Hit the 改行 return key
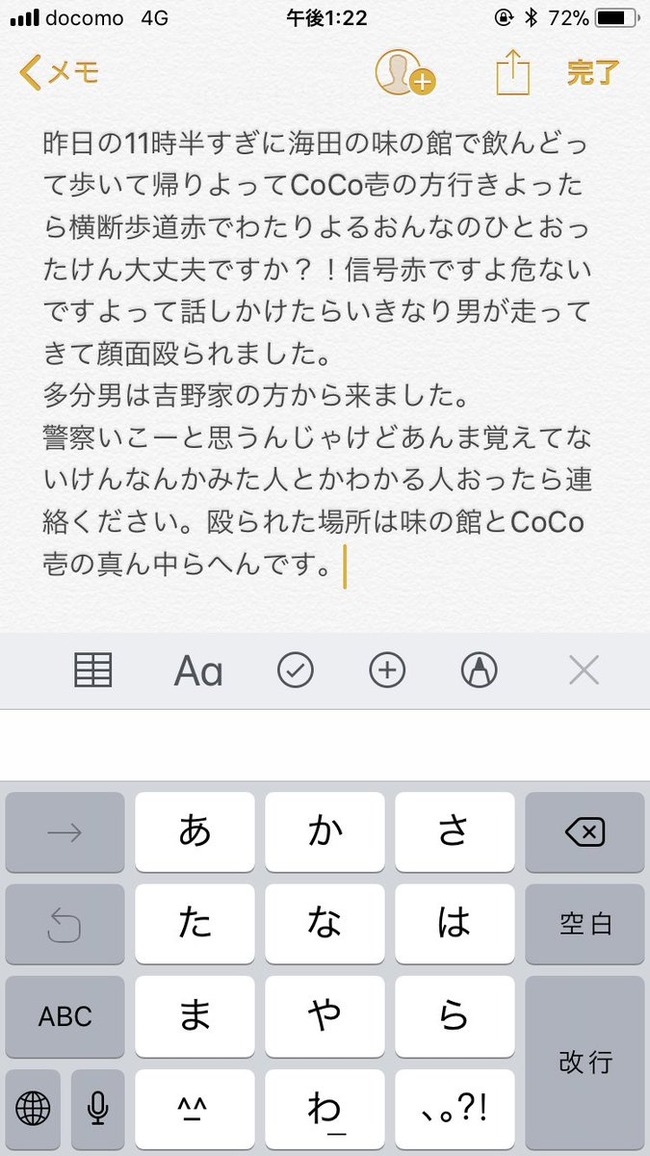 (584, 1062)
